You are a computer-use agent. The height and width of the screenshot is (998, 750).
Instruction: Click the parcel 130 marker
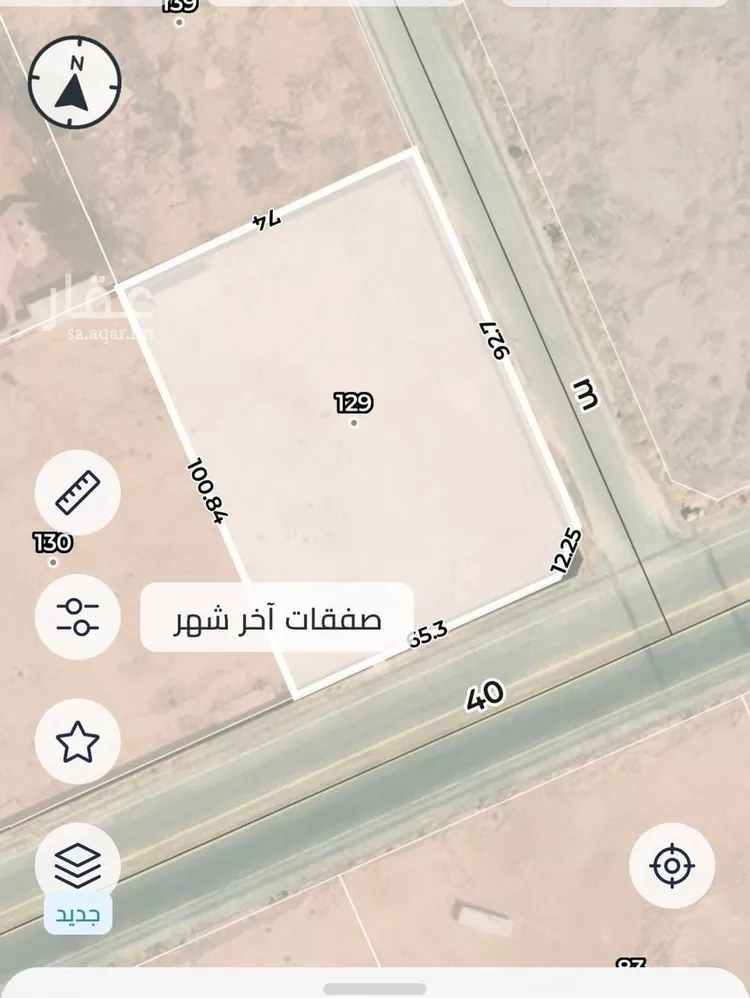[x=55, y=541]
